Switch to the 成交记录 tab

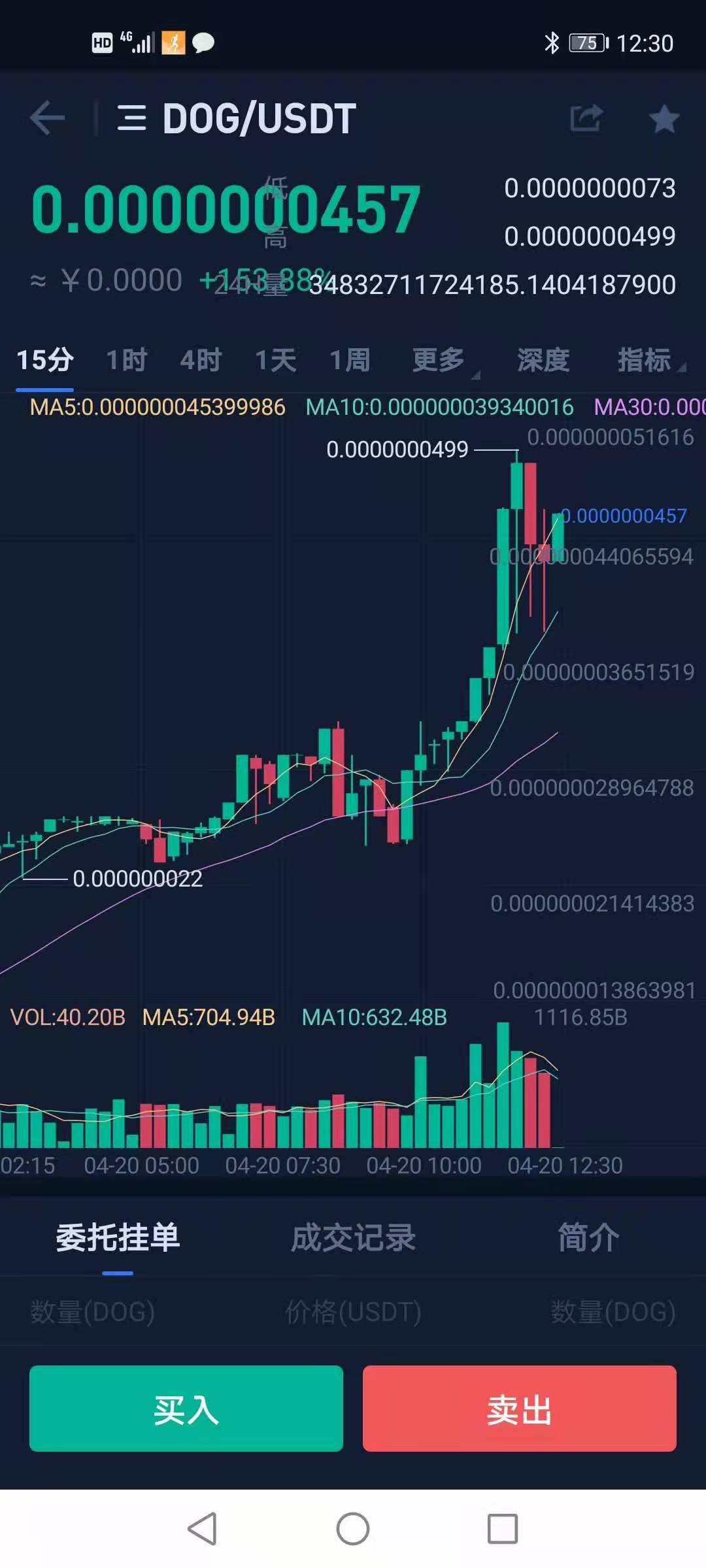point(353,1237)
